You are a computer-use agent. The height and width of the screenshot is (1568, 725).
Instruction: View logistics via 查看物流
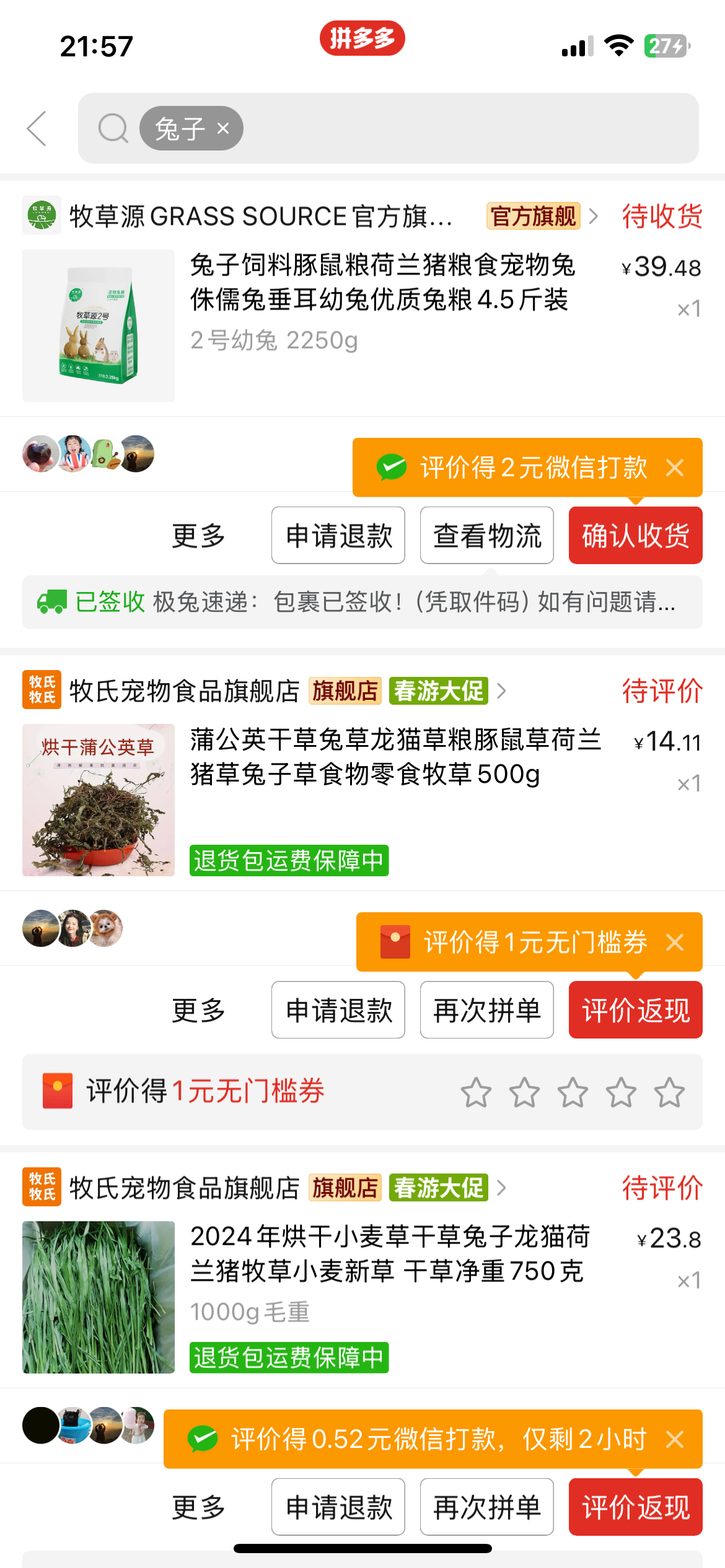coord(486,536)
